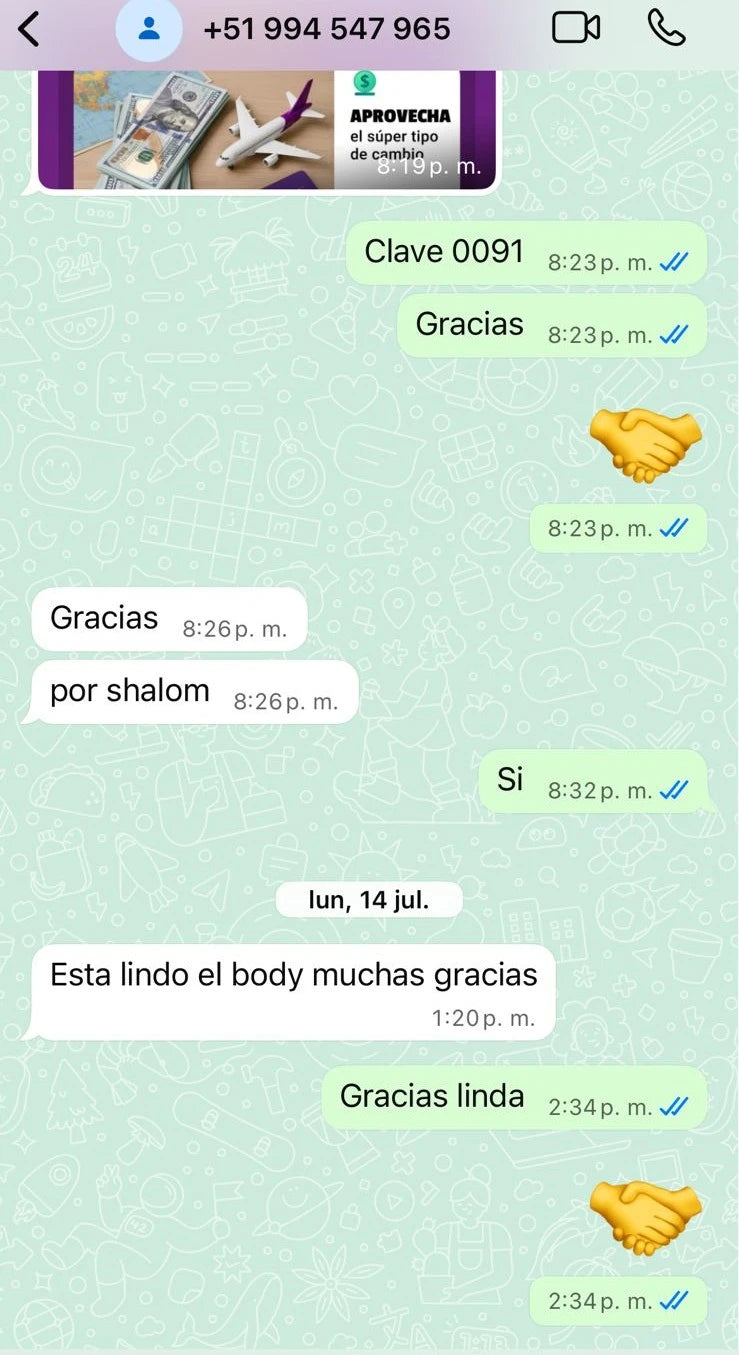
Task: Start a video call
Action: click(576, 29)
